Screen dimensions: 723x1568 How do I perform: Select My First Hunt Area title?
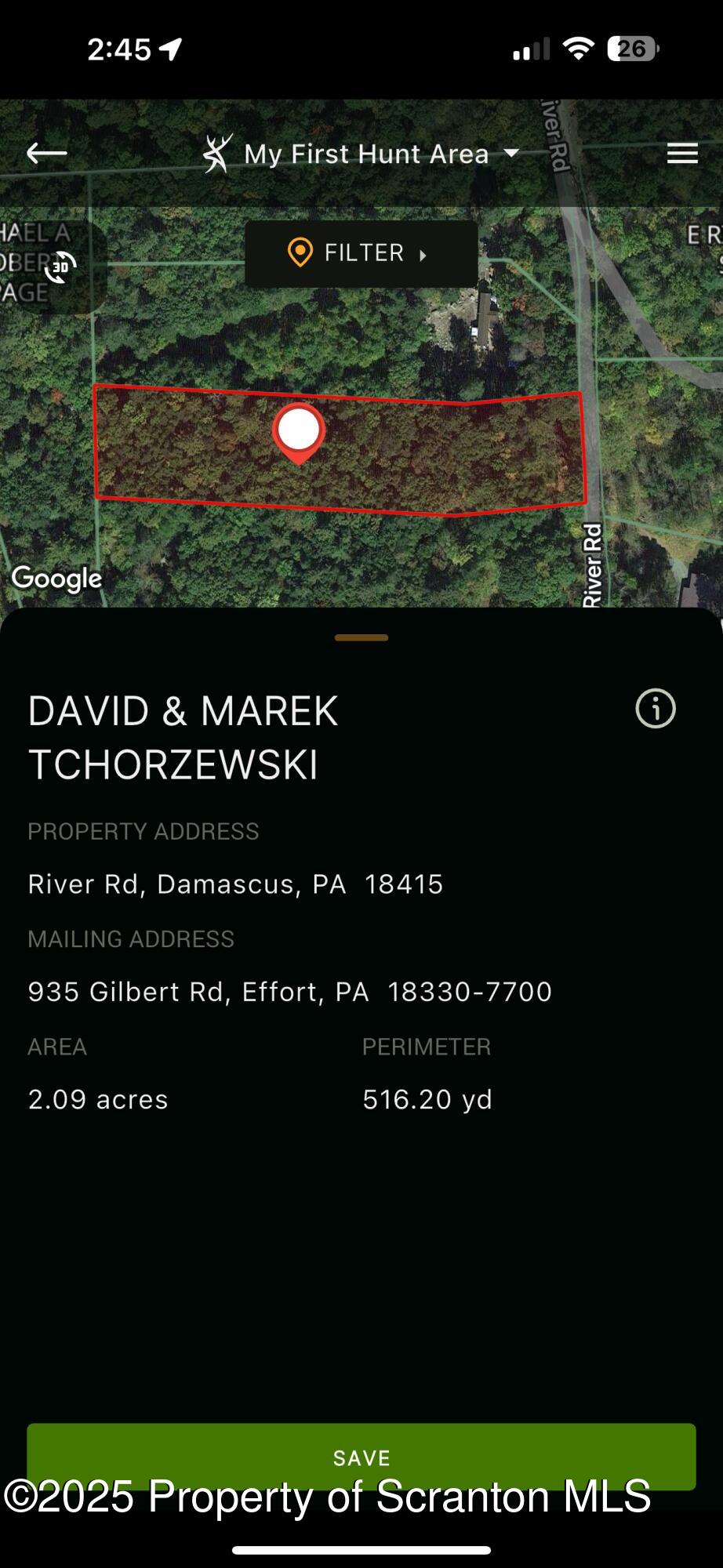coord(365,153)
